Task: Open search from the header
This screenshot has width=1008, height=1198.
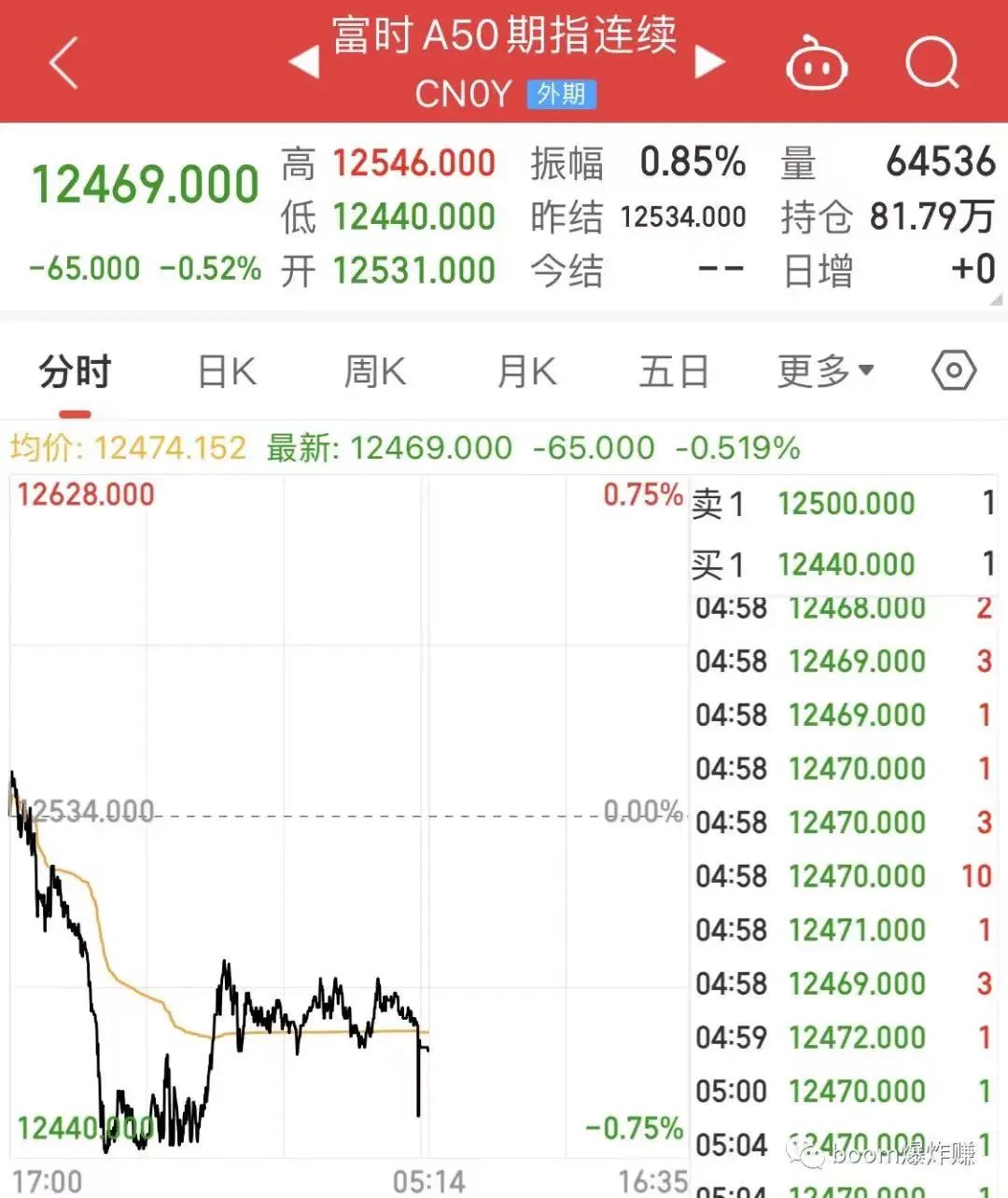Action: (932, 63)
